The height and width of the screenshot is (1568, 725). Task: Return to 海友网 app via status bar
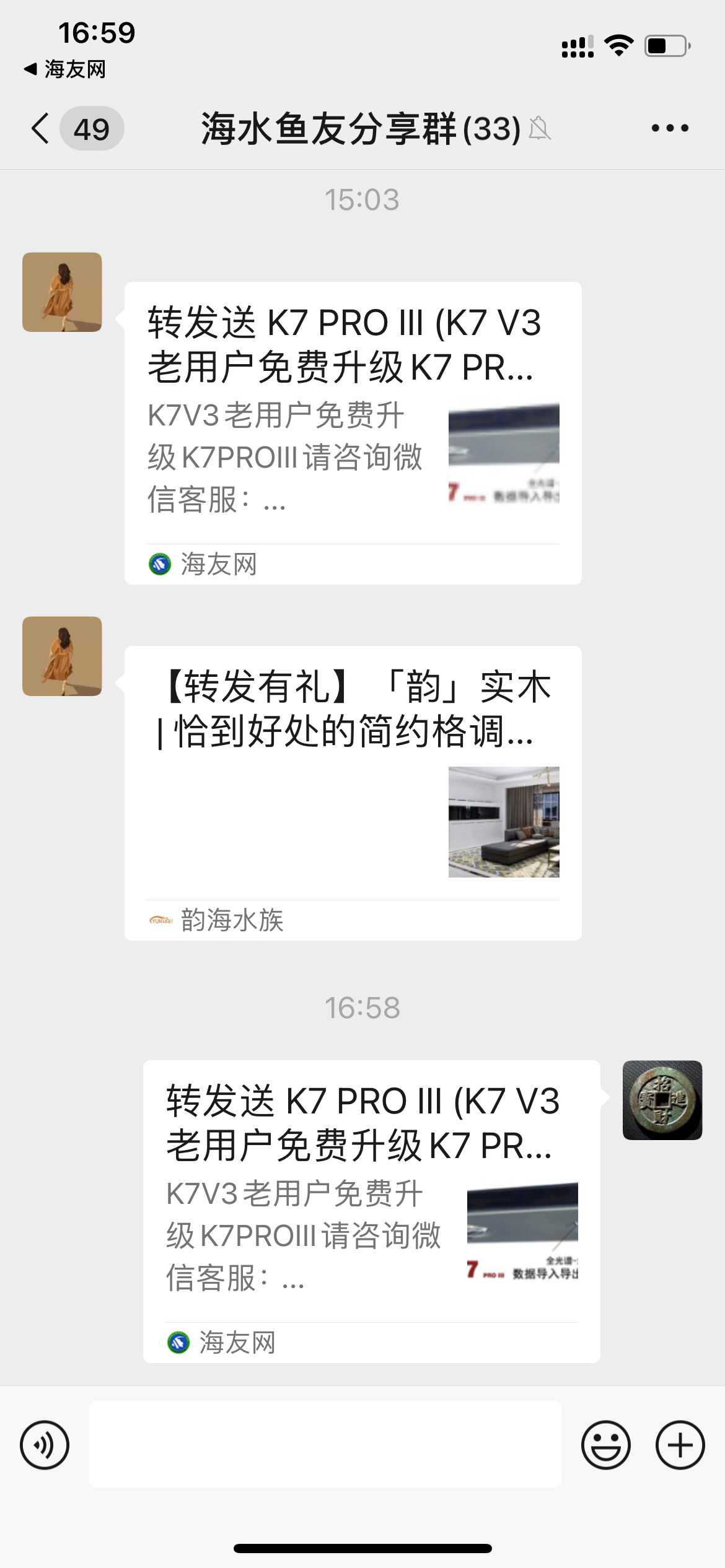coord(65,69)
